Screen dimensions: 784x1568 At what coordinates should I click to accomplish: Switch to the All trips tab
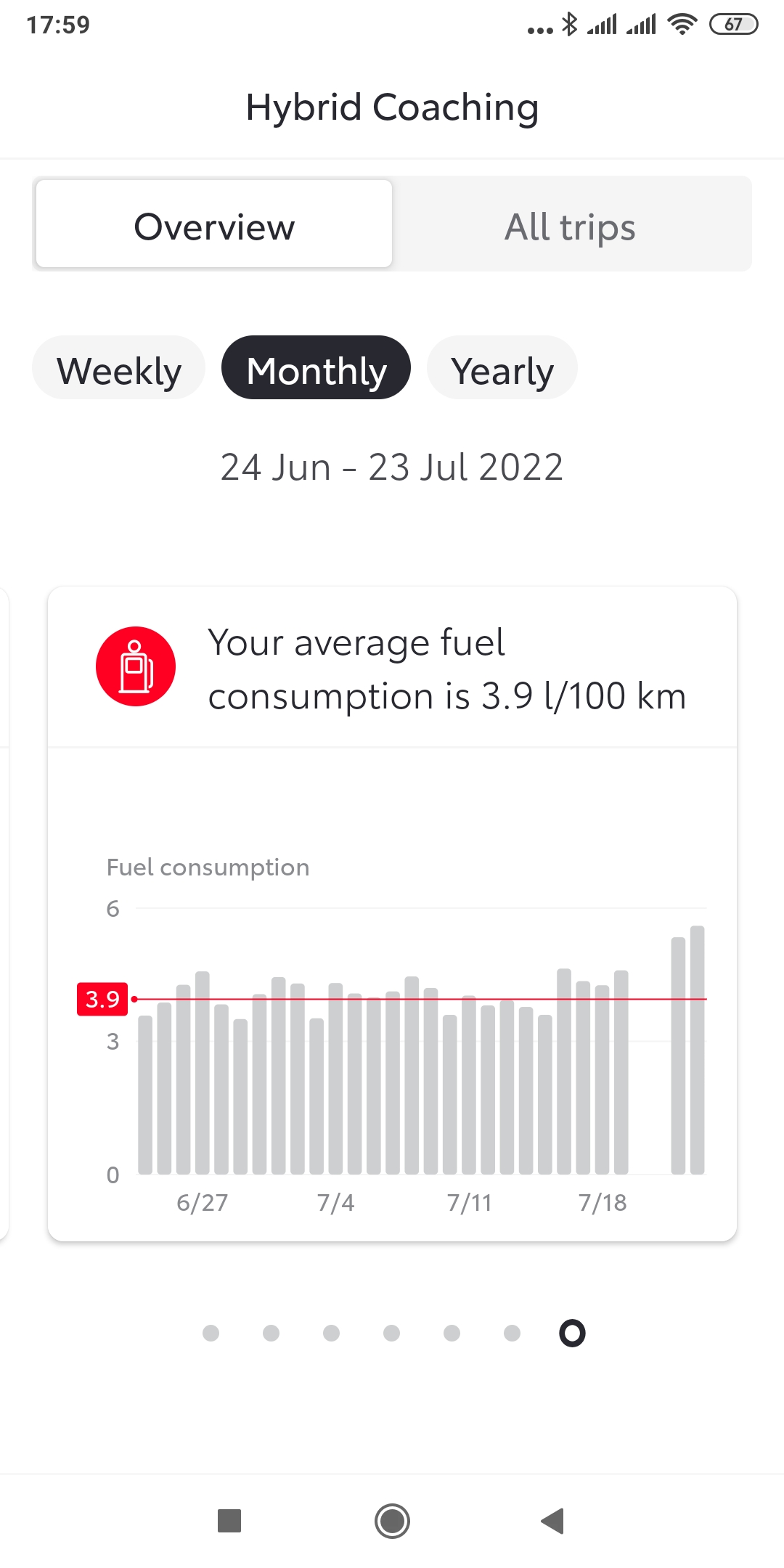[570, 226]
